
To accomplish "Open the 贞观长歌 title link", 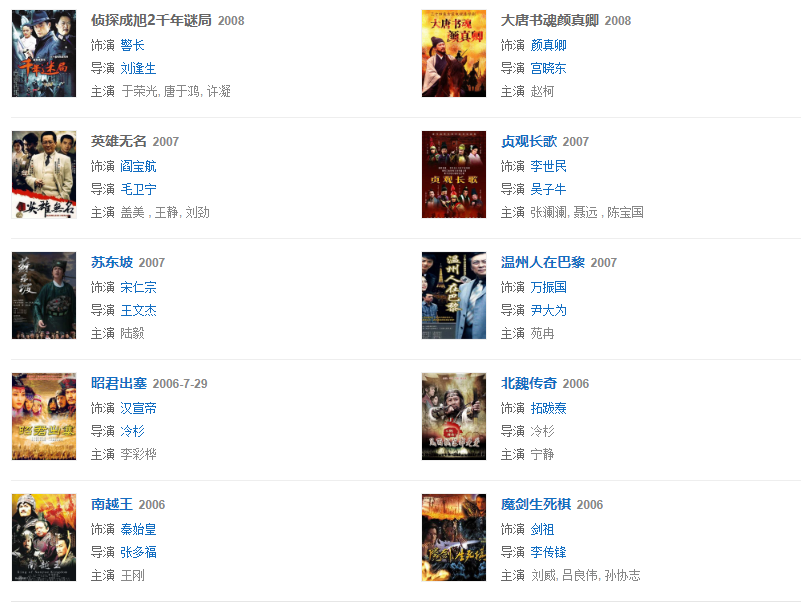I will [529, 142].
